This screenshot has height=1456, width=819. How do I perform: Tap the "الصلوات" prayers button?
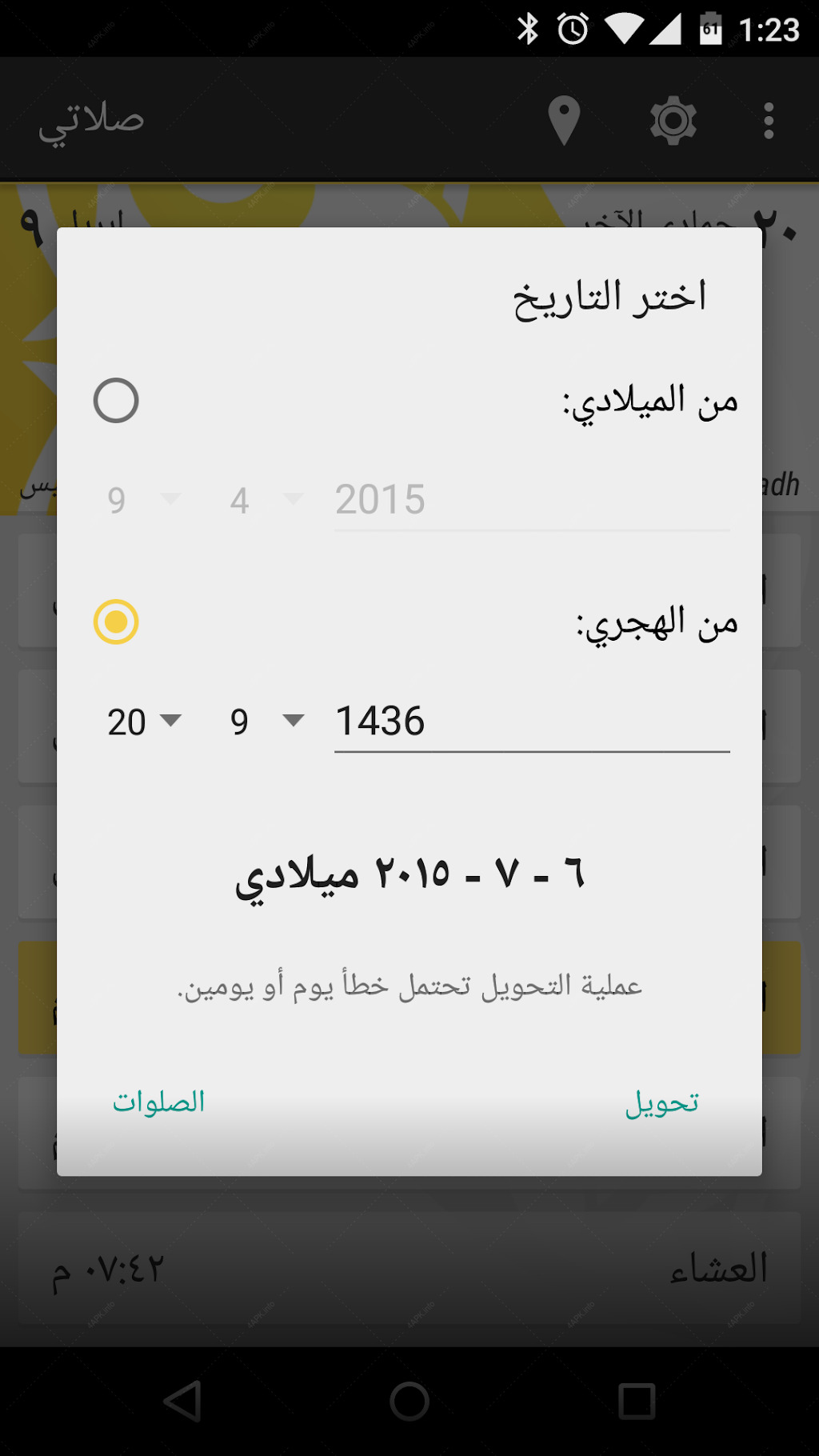[158, 1102]
